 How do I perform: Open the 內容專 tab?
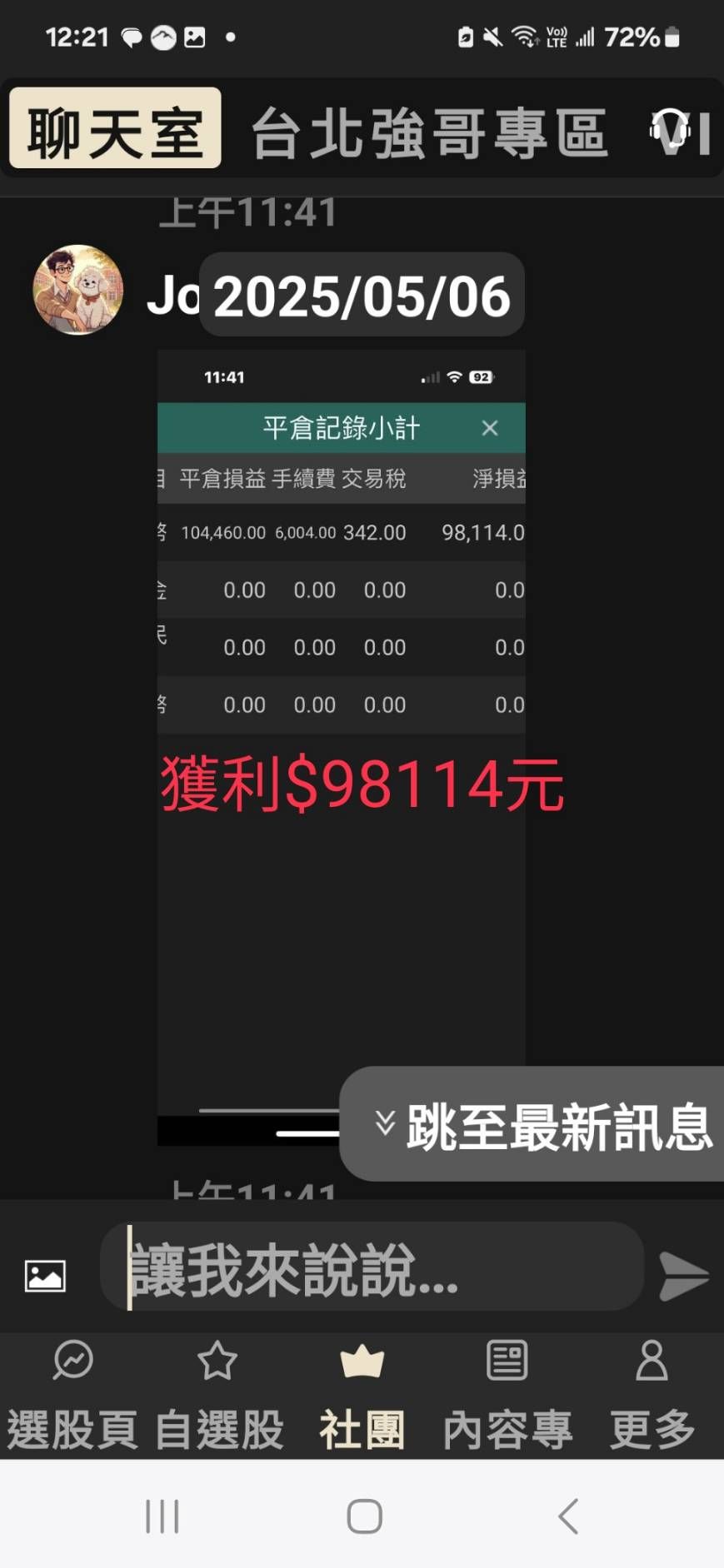507,1395
